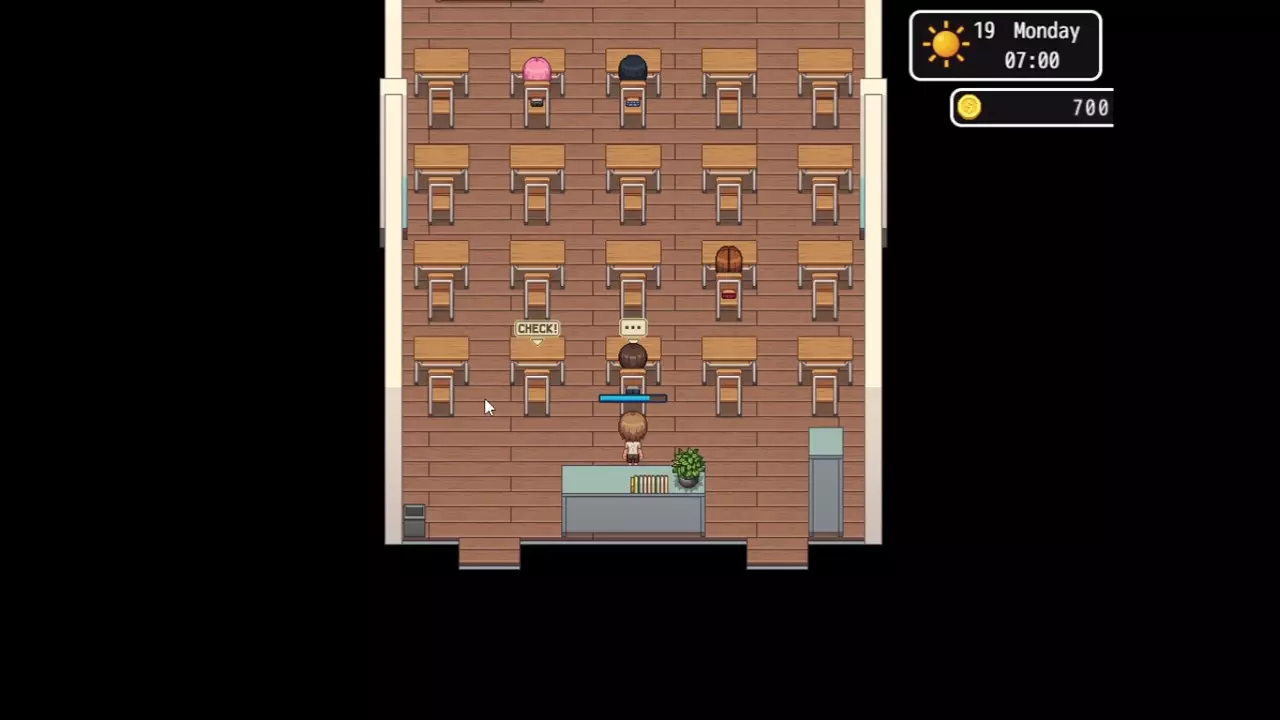
Task: Open the ellipsis speech bubble over the seated student
Action: (x=632, y=328)
